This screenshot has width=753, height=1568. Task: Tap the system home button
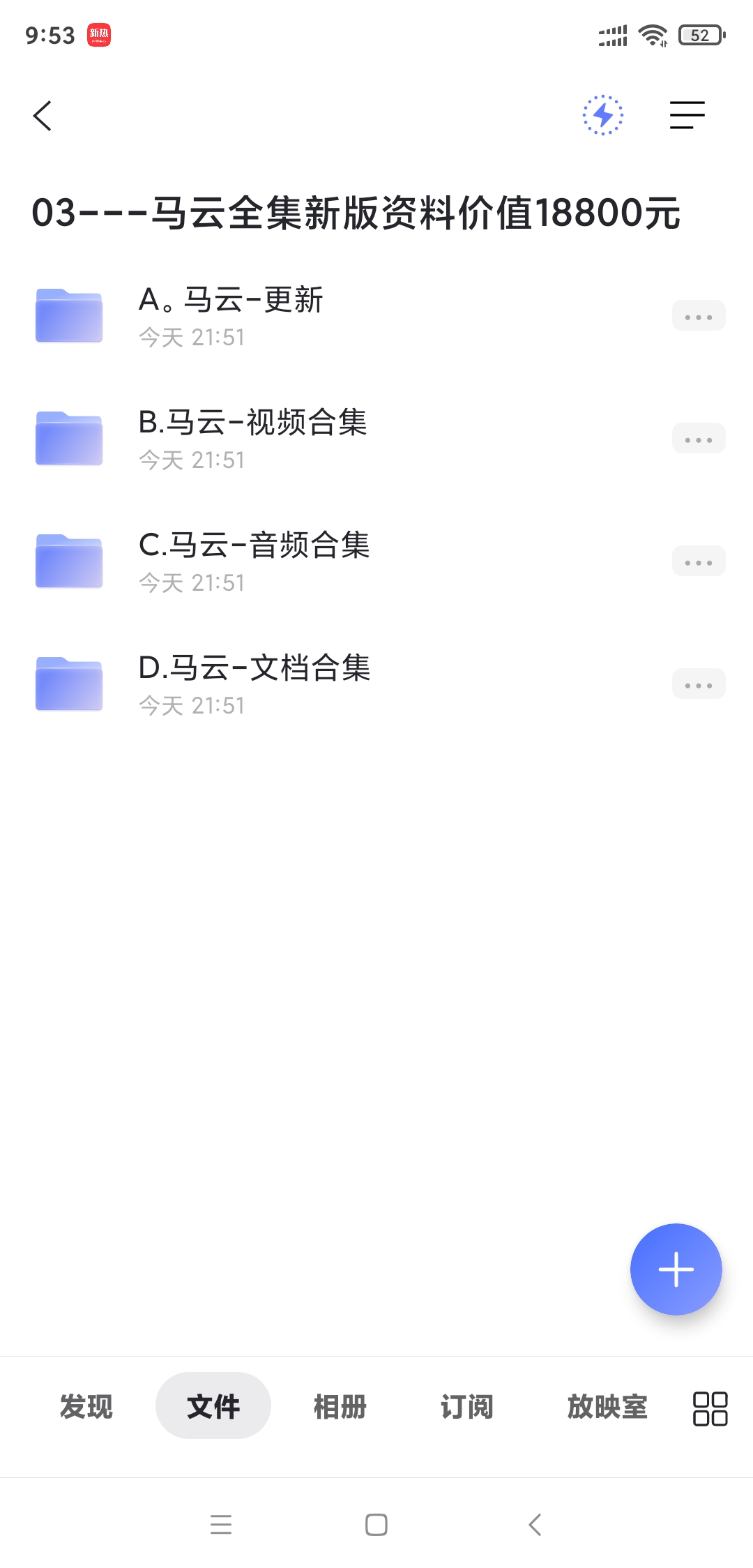click(376, 1525)
